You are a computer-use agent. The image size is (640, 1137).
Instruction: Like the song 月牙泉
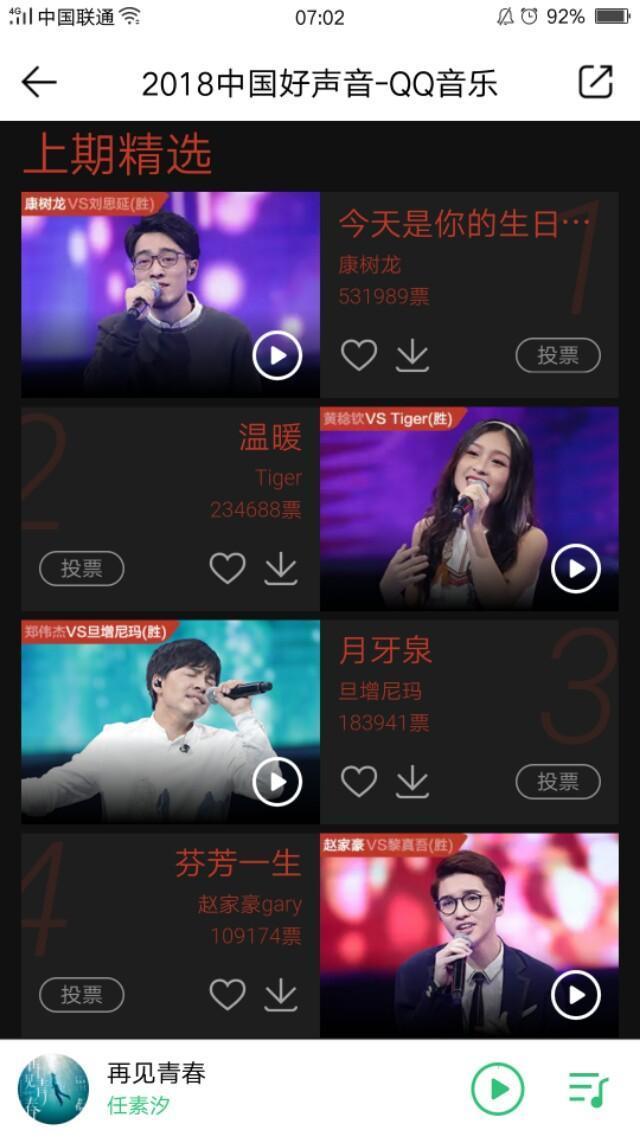(359, 781)
